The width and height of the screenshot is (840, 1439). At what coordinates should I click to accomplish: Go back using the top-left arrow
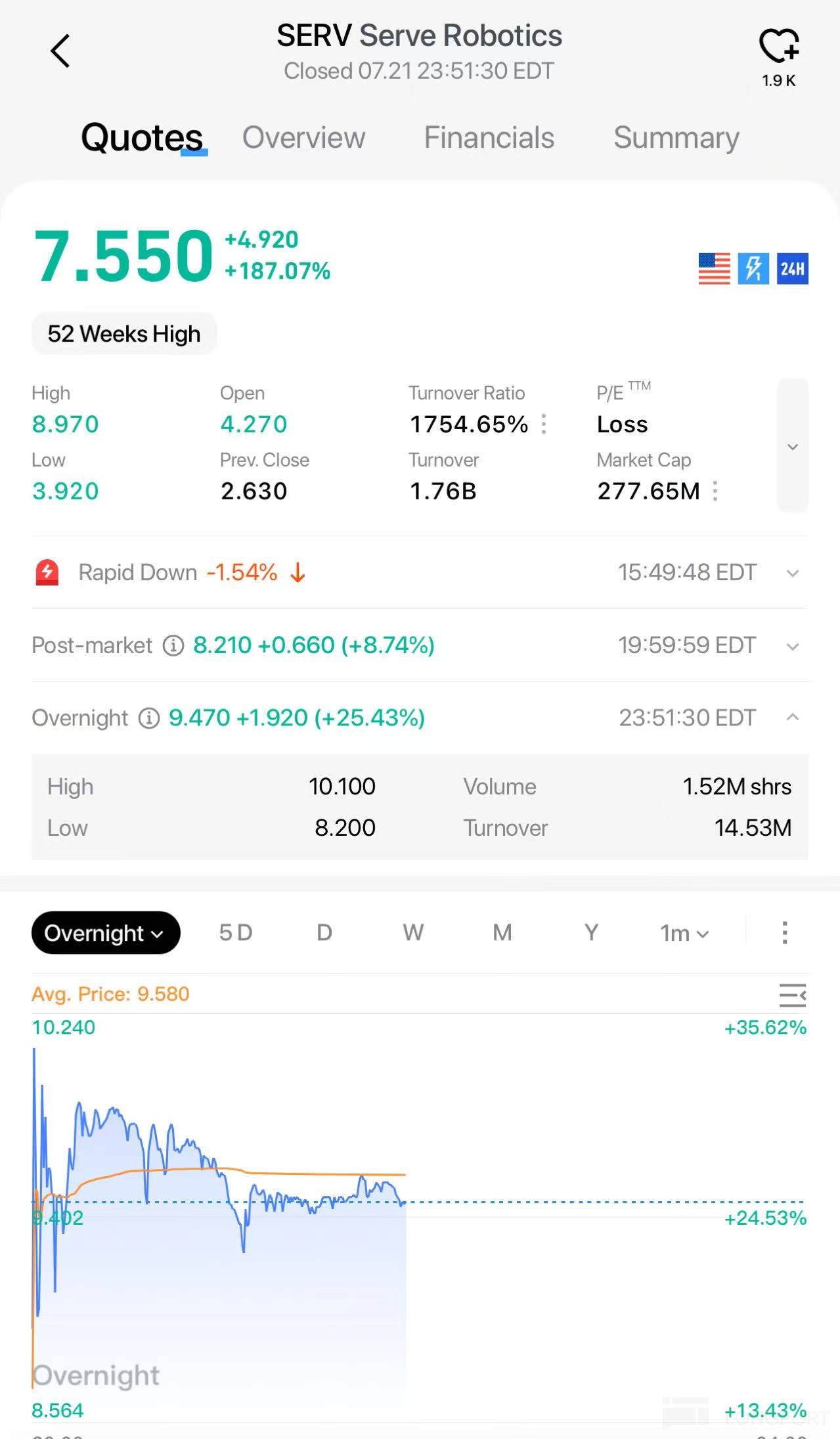[x=60, y=51]
